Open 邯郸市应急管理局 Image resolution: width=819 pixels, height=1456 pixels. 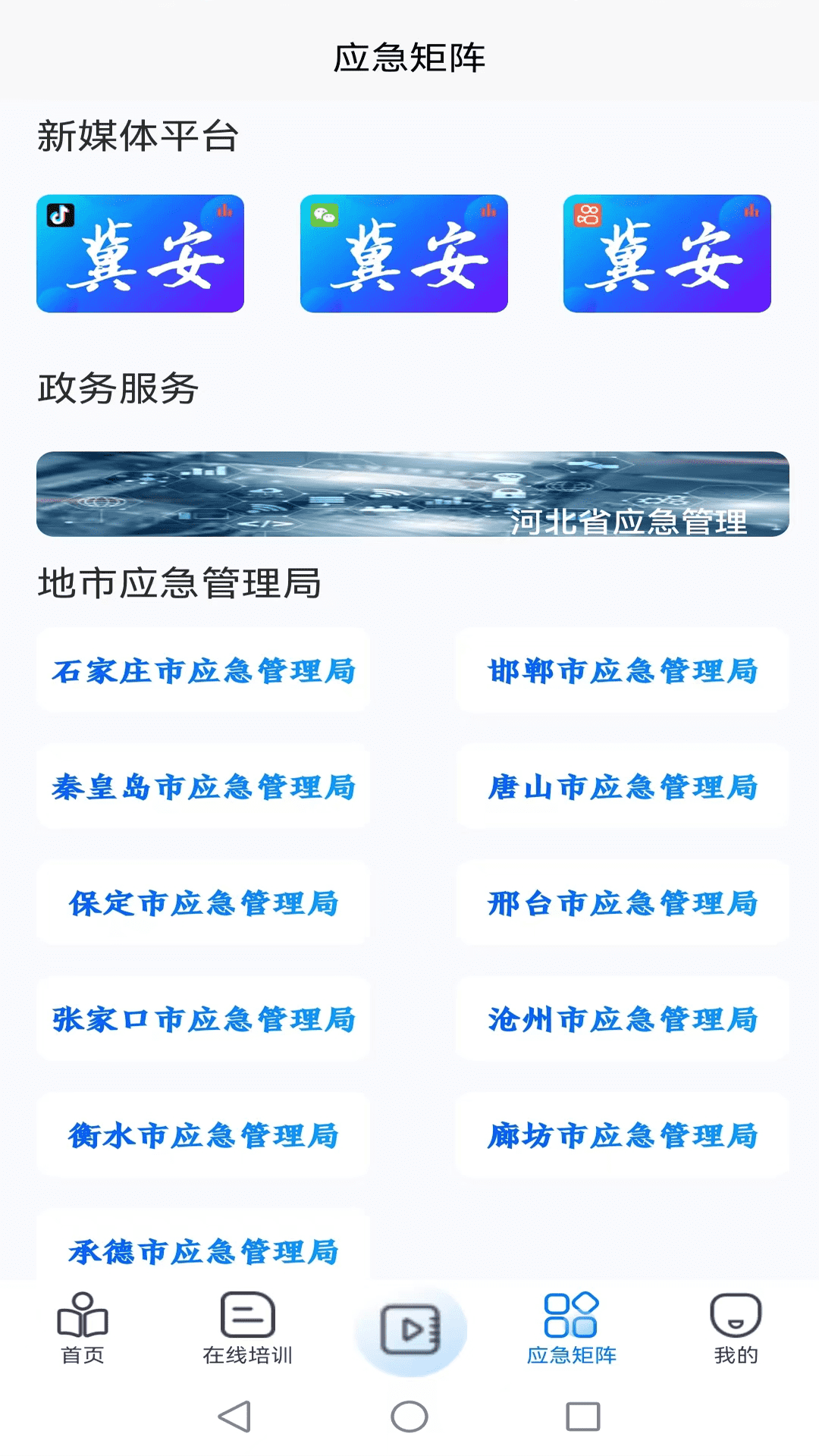[622, 670]
